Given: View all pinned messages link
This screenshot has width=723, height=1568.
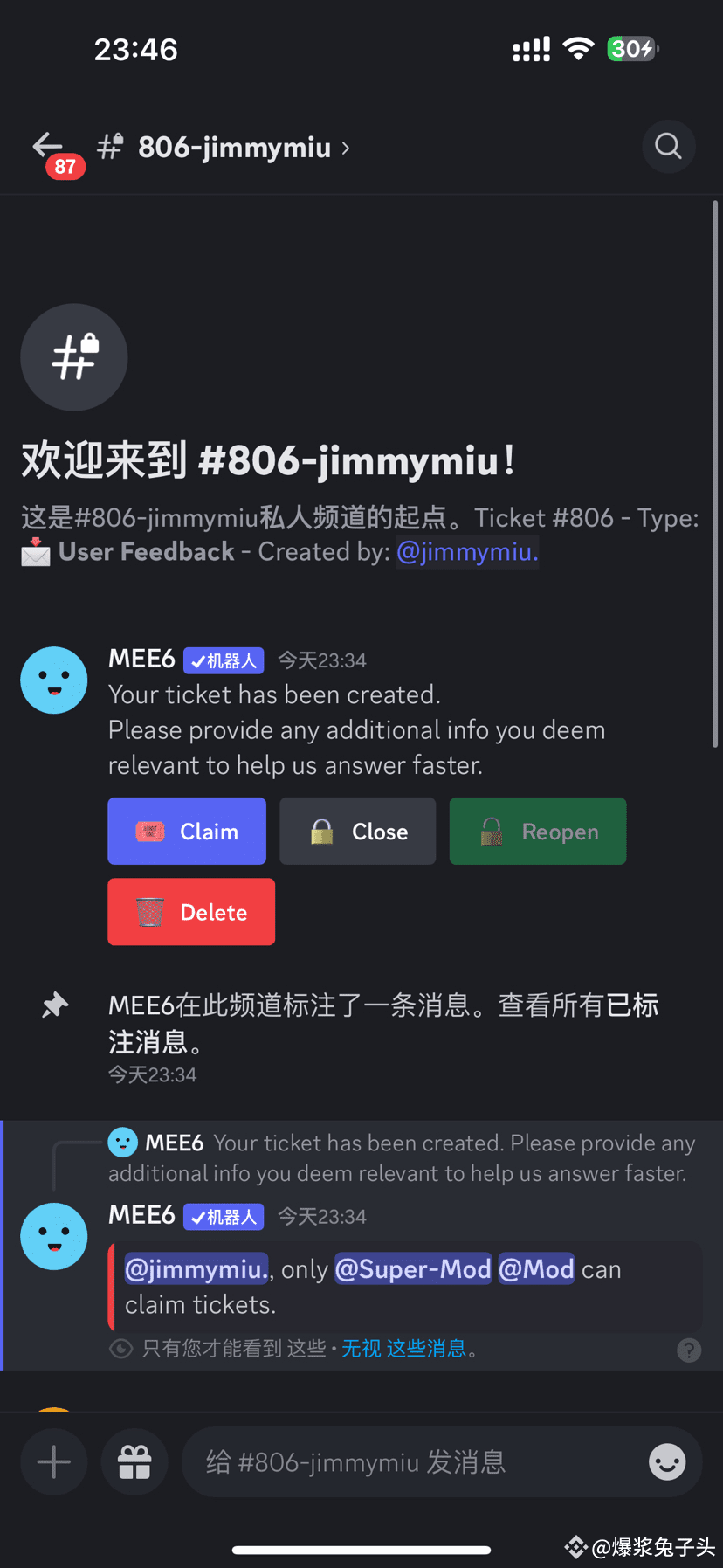Looking at the screenshot, I should coord(383,1023).
